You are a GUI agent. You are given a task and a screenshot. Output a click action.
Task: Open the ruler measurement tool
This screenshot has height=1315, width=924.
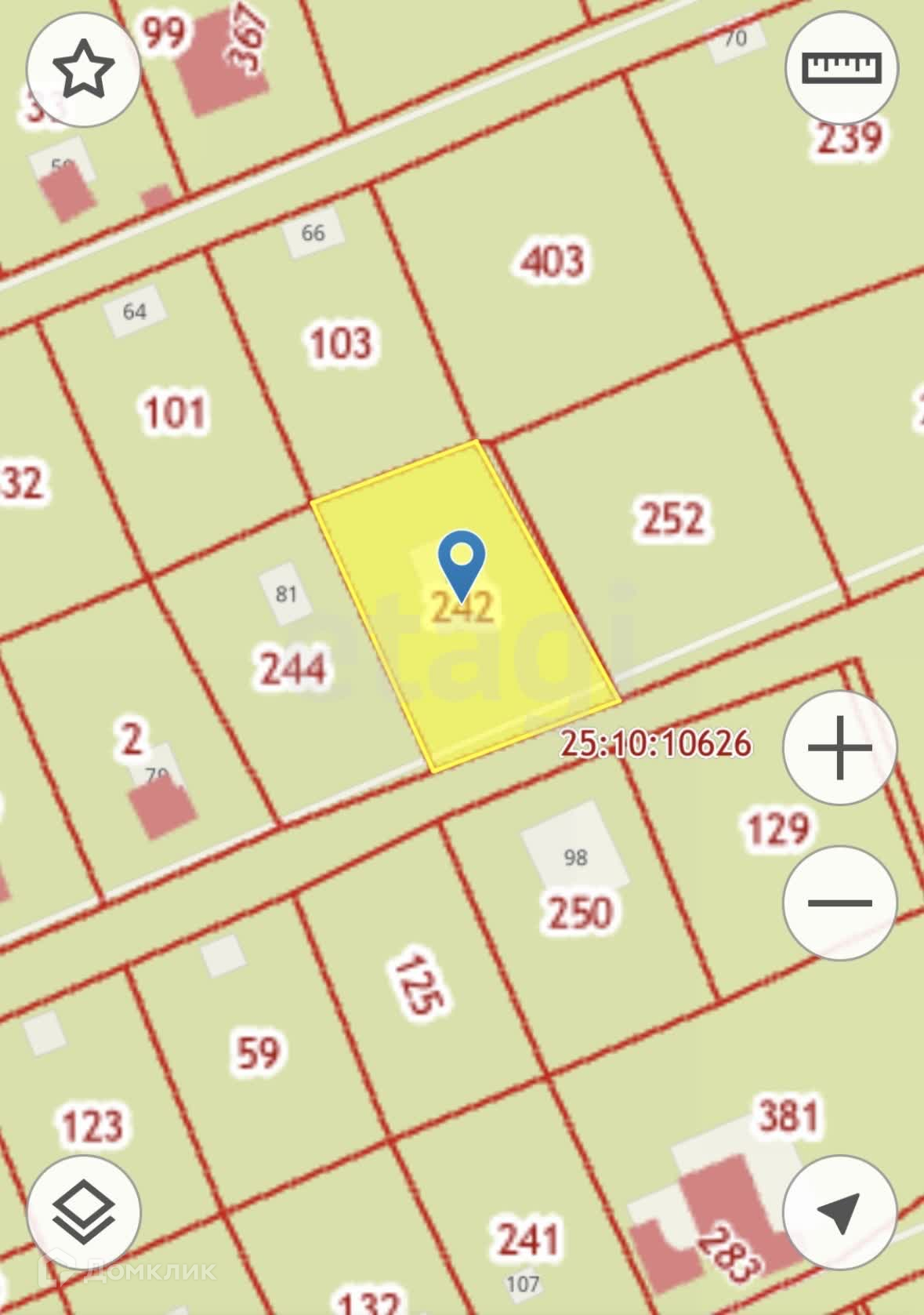tap(842, 68)
